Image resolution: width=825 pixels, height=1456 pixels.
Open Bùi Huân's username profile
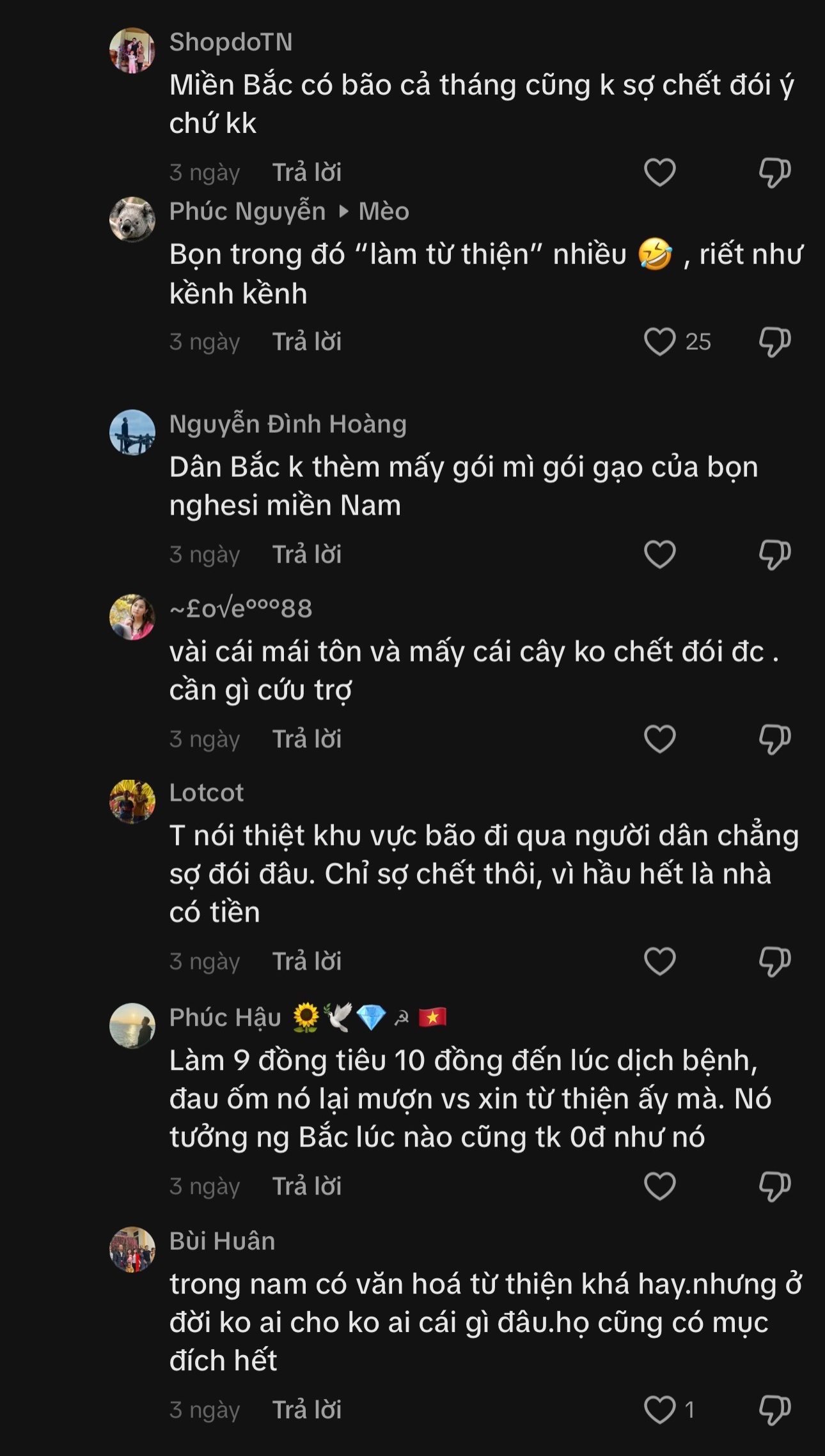coord(222,1241)
